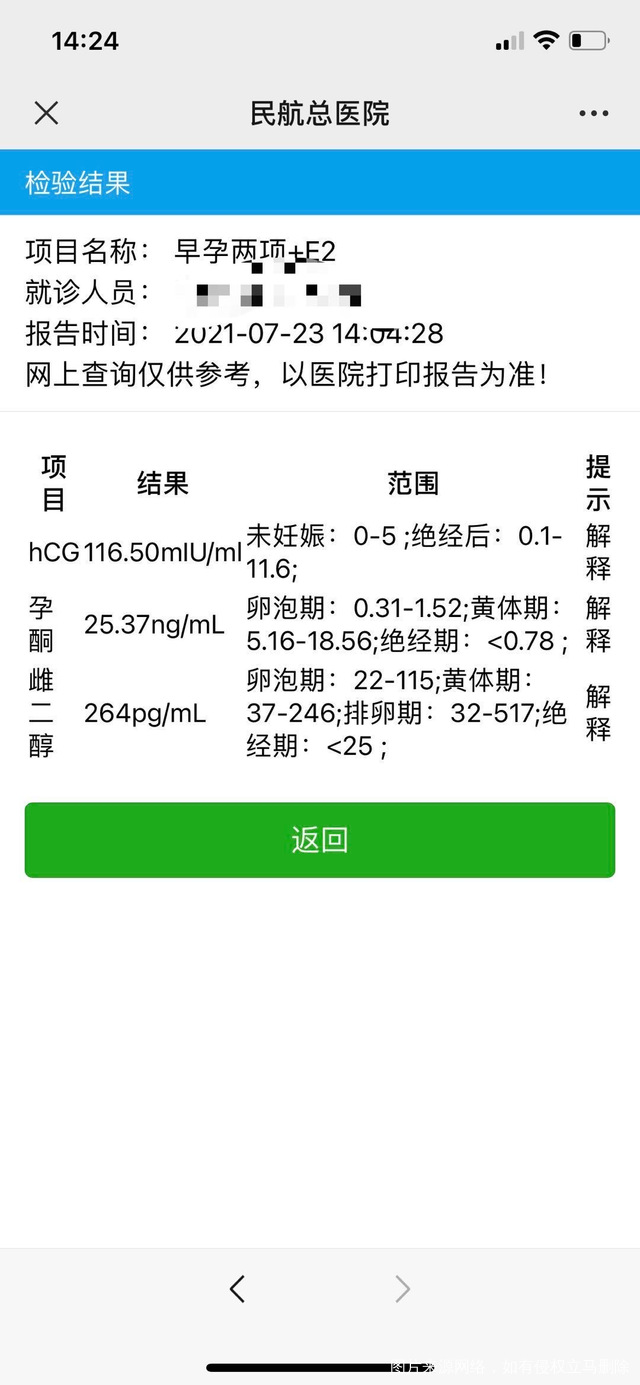Open the three-dot overflow menu
This screenshot has height=1385, width=640.
(x=593, y=113)
